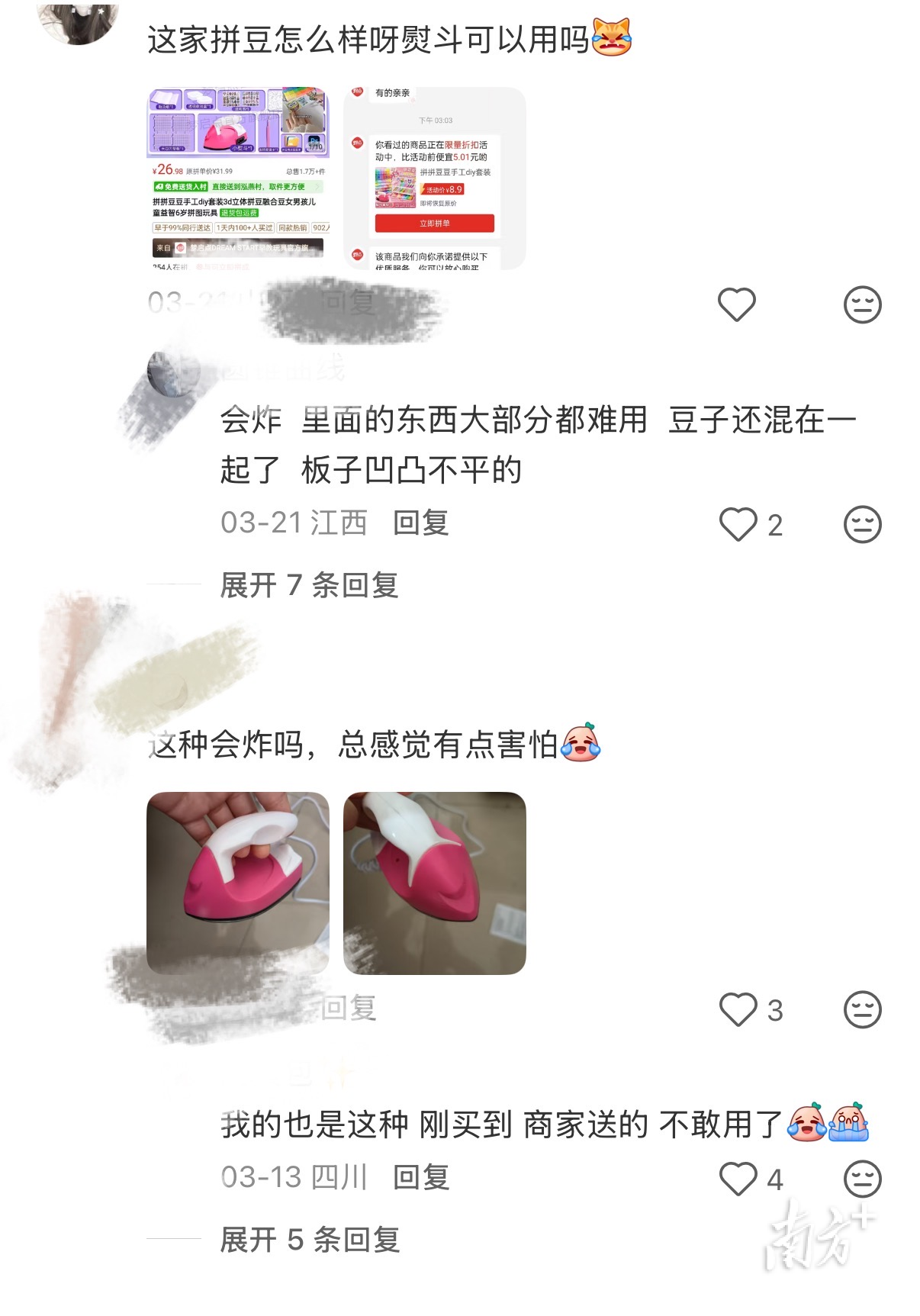920x1316 pixels.
Task: Dislike the 我的也是这种 reply
Action: point(862,1179)
